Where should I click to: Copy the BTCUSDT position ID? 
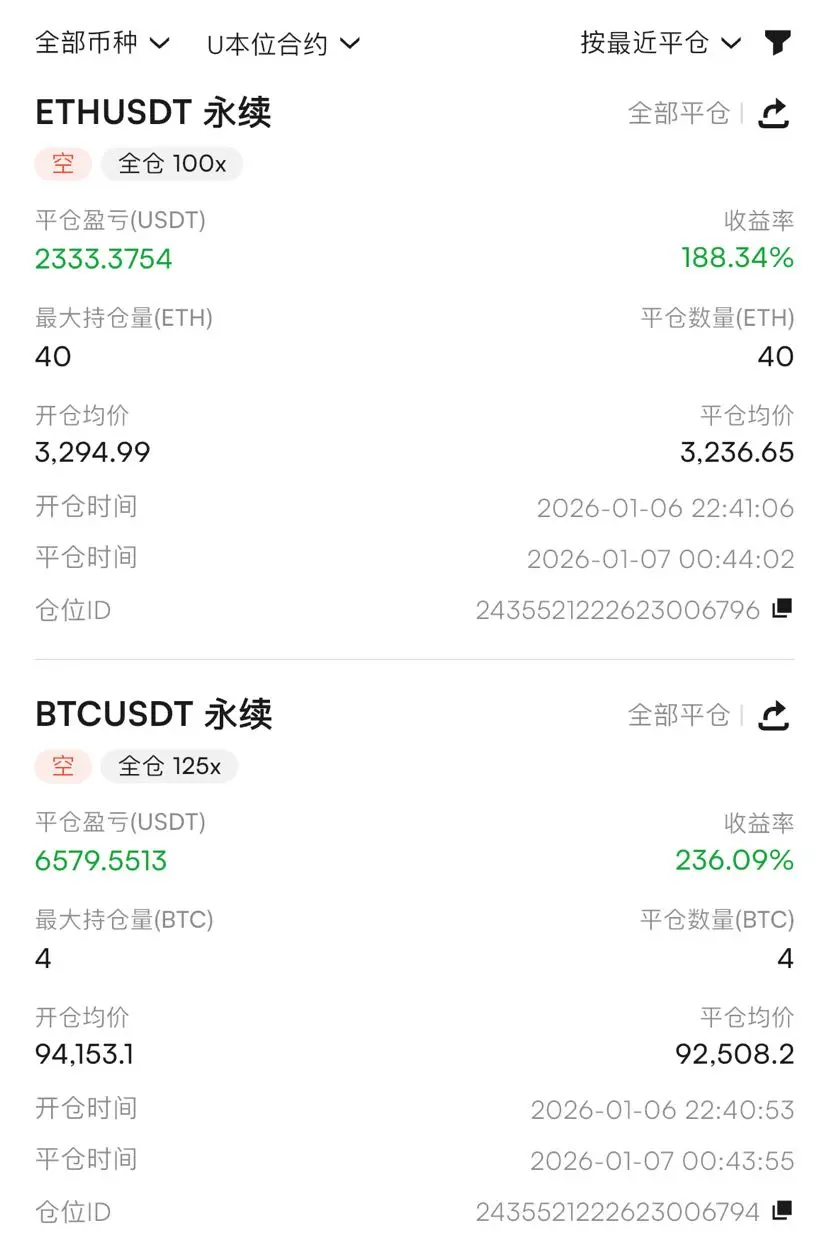[x=782, y=1211]
